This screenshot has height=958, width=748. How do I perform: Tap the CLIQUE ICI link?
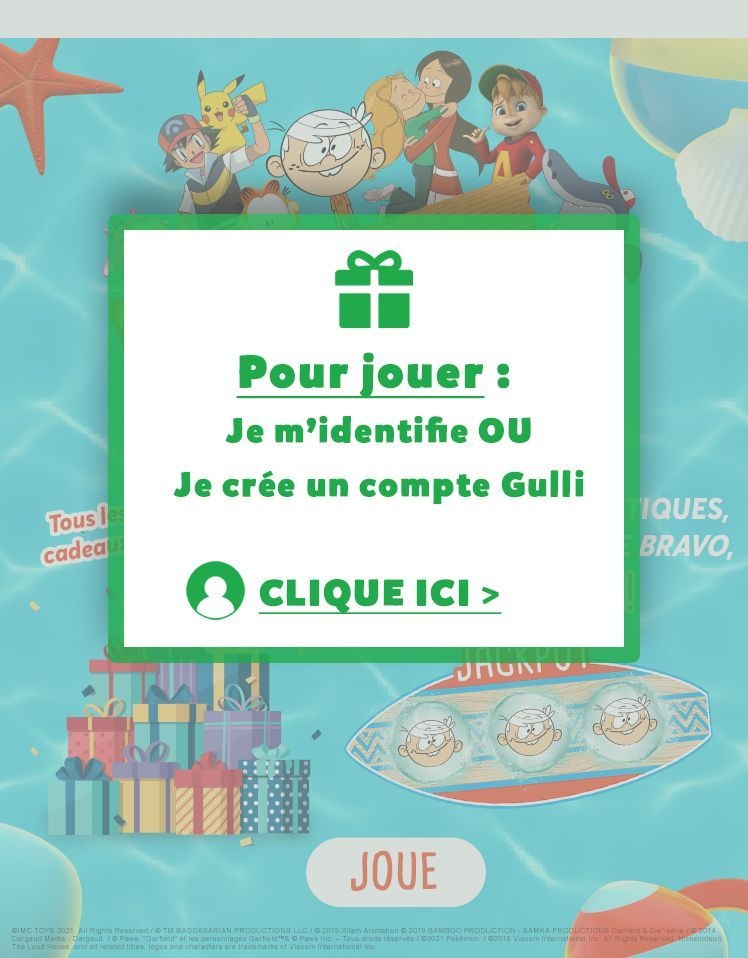pos(378,592)
